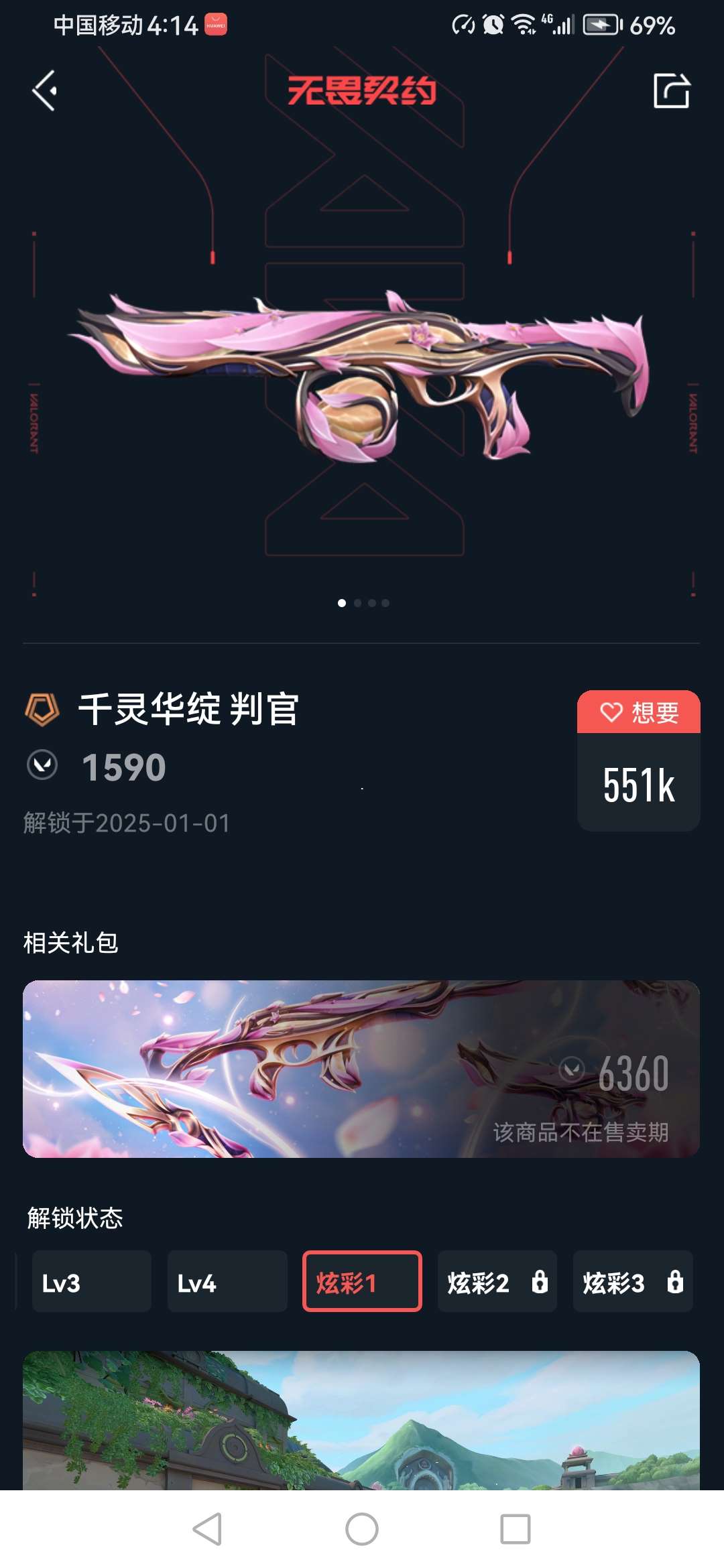Image resolution: width=724 pixels, height=1568 pixels.
Task: Switch to the Lv4 unlock level
Action: [227, 1281]
